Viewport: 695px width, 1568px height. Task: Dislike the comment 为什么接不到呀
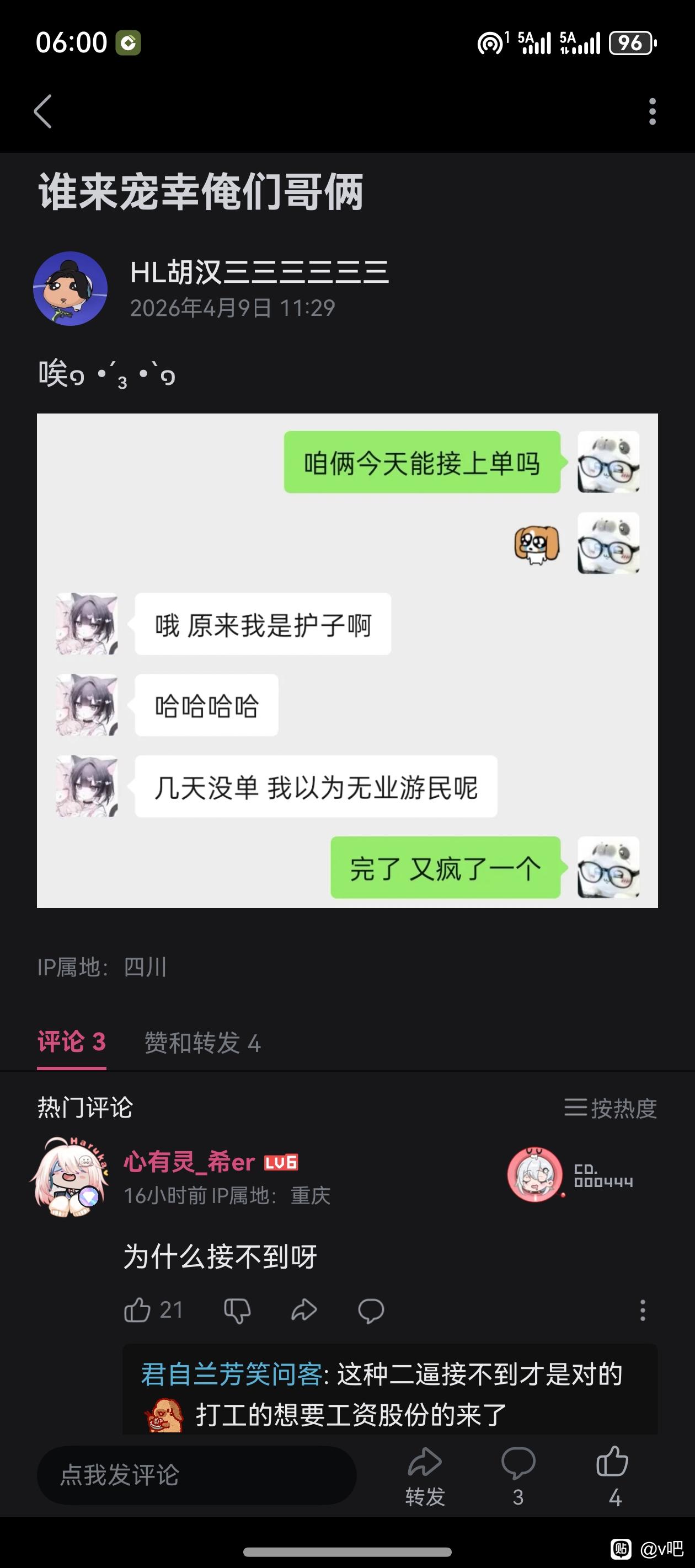coord(237,1310)
